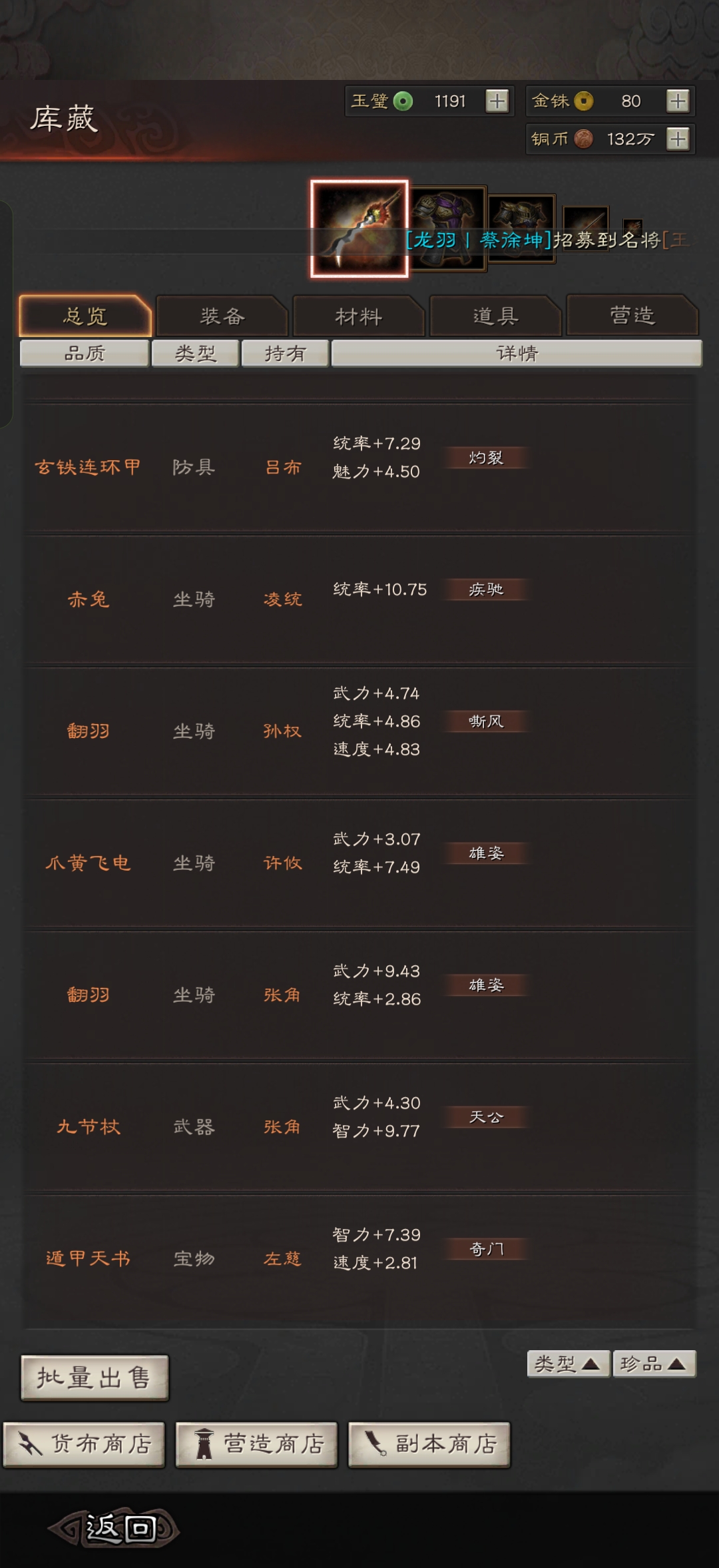This screenshot has width=719, height=1568.
Task: Add more 玉璧 with the plus button
Action: (x=497, y=101)
